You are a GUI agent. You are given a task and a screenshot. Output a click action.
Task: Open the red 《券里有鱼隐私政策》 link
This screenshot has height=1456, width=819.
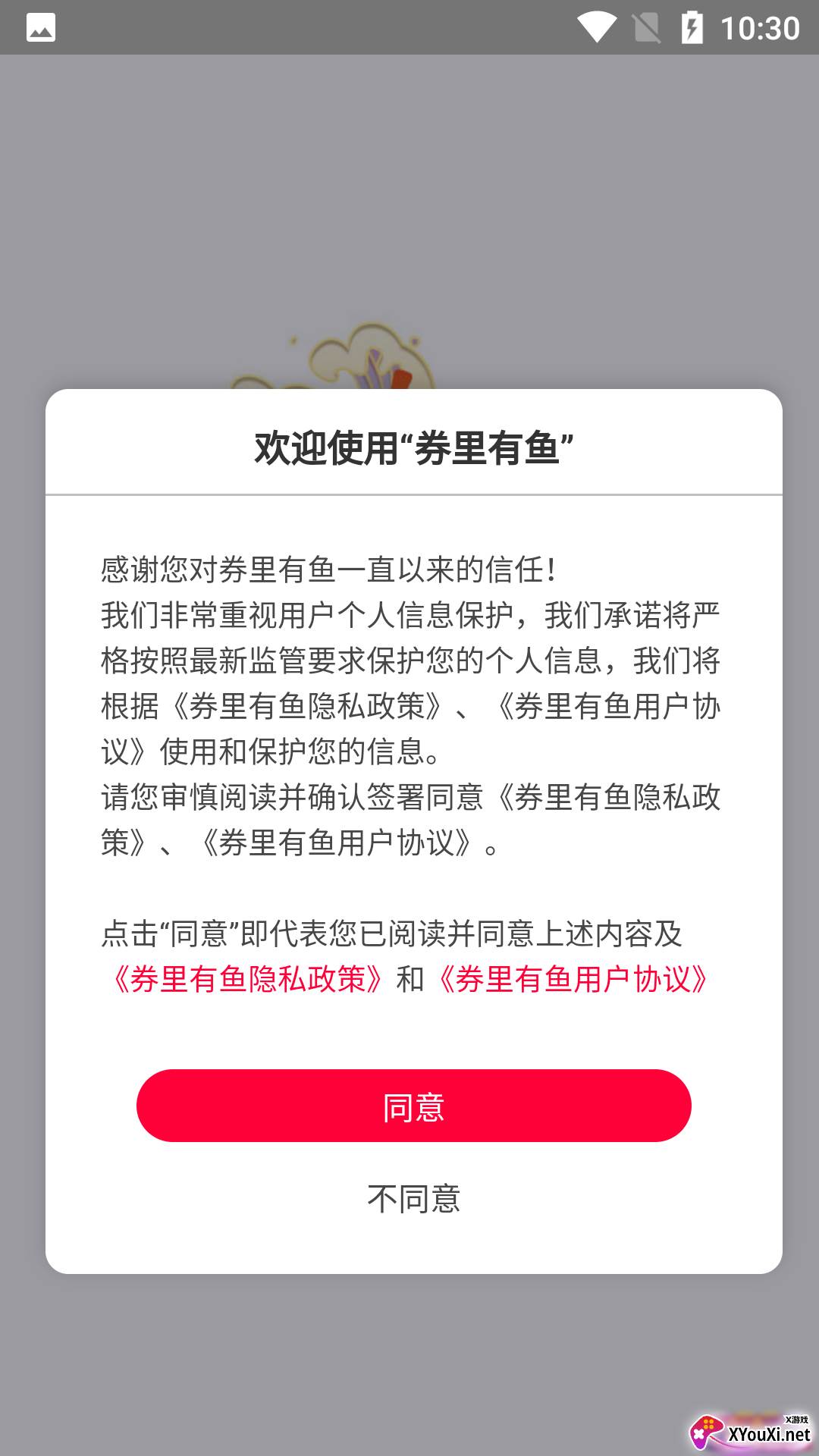(x=247, y=979)
